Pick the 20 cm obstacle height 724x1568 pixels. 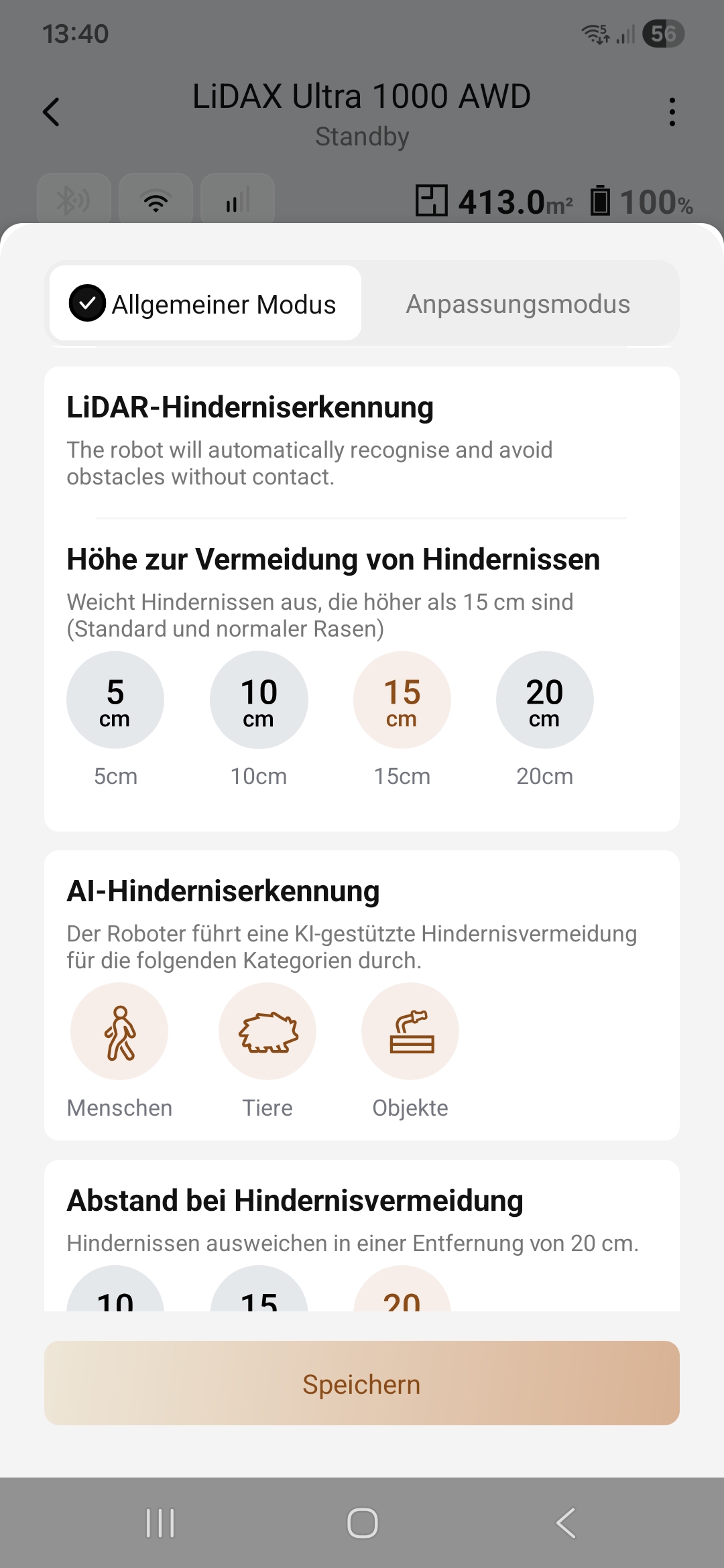(545, 700)
